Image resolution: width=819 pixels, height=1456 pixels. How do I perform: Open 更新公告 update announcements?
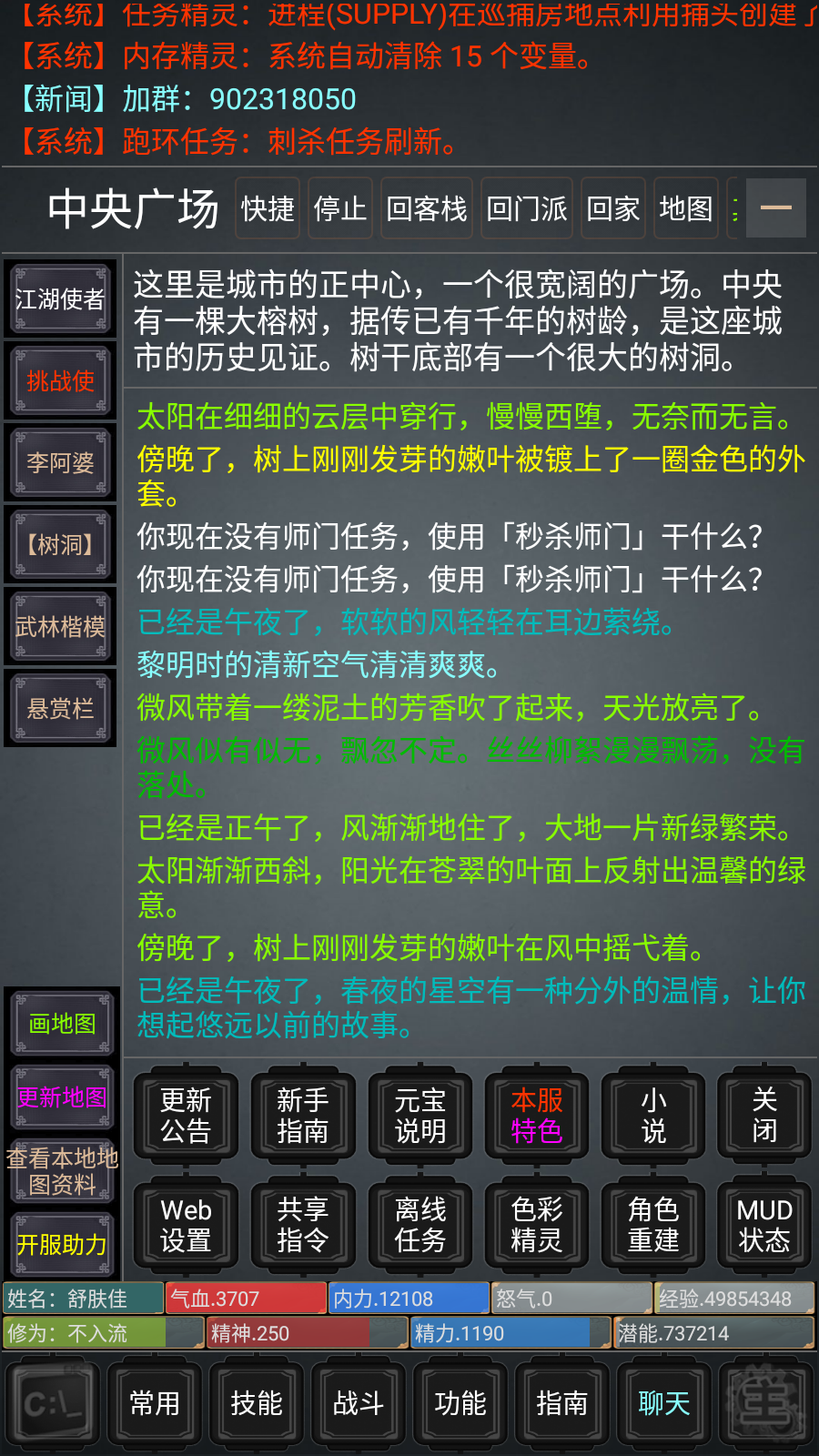186,1116
